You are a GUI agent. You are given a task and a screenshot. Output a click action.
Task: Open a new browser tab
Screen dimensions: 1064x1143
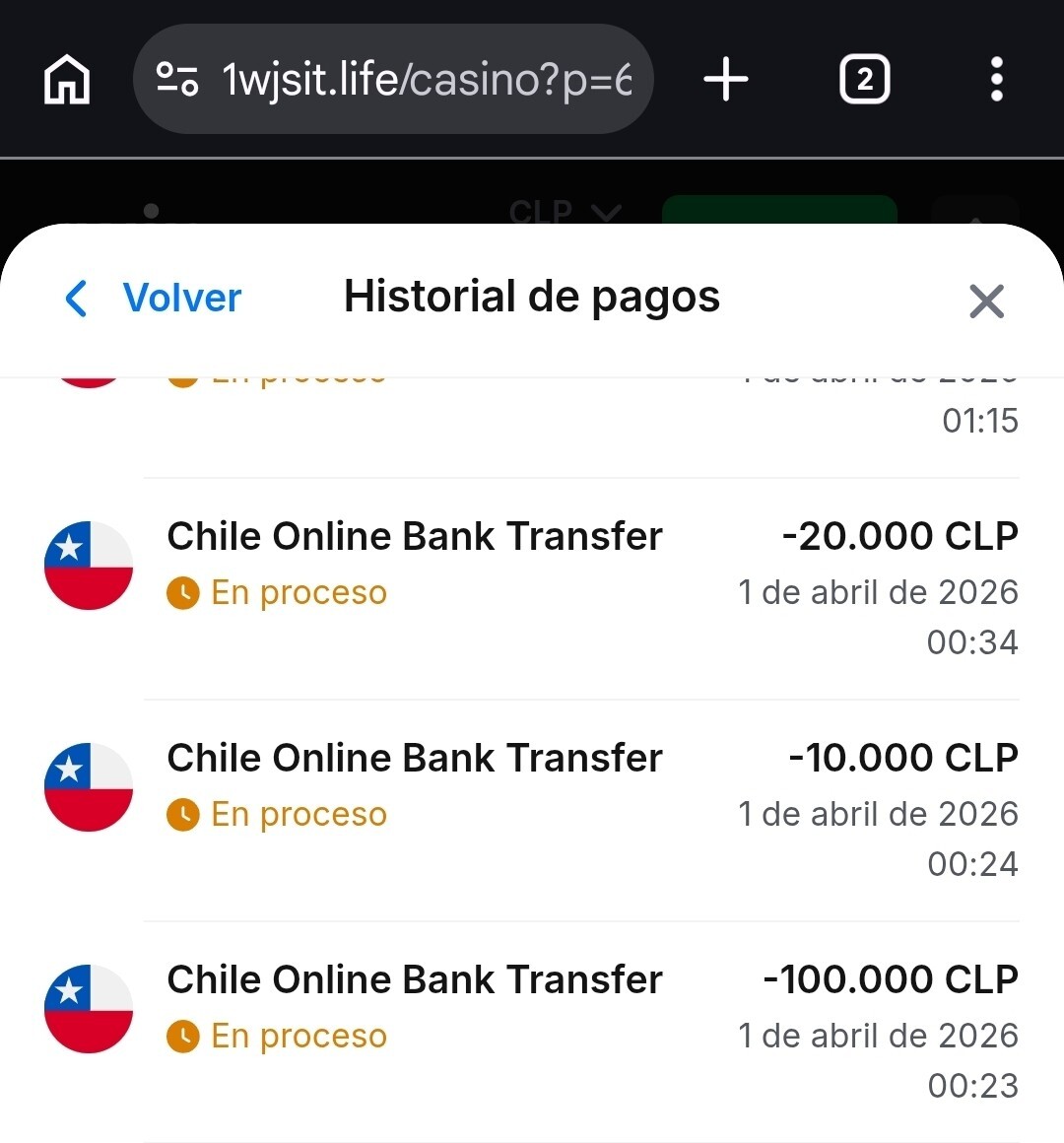pos(726,79)
